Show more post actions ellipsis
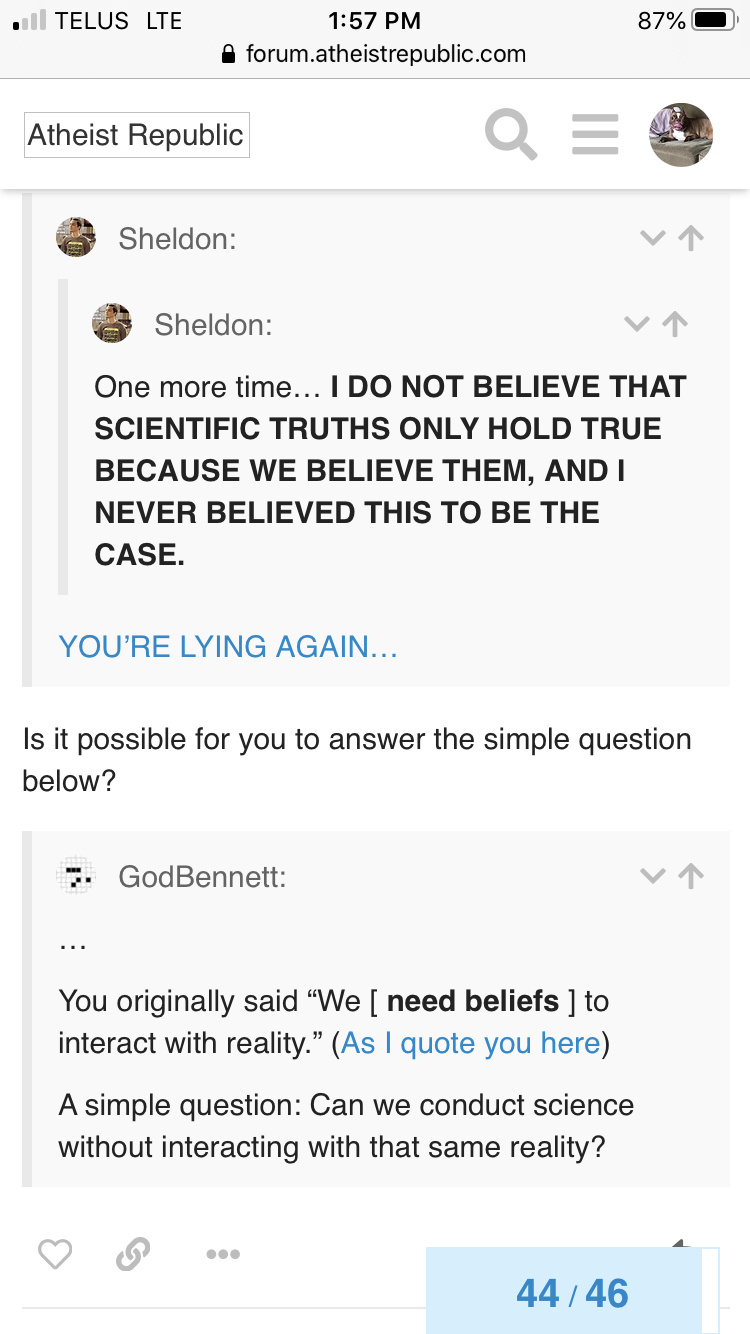Image resolution: width=750 pixels, height=1334 pixels. coord(222,1254)
